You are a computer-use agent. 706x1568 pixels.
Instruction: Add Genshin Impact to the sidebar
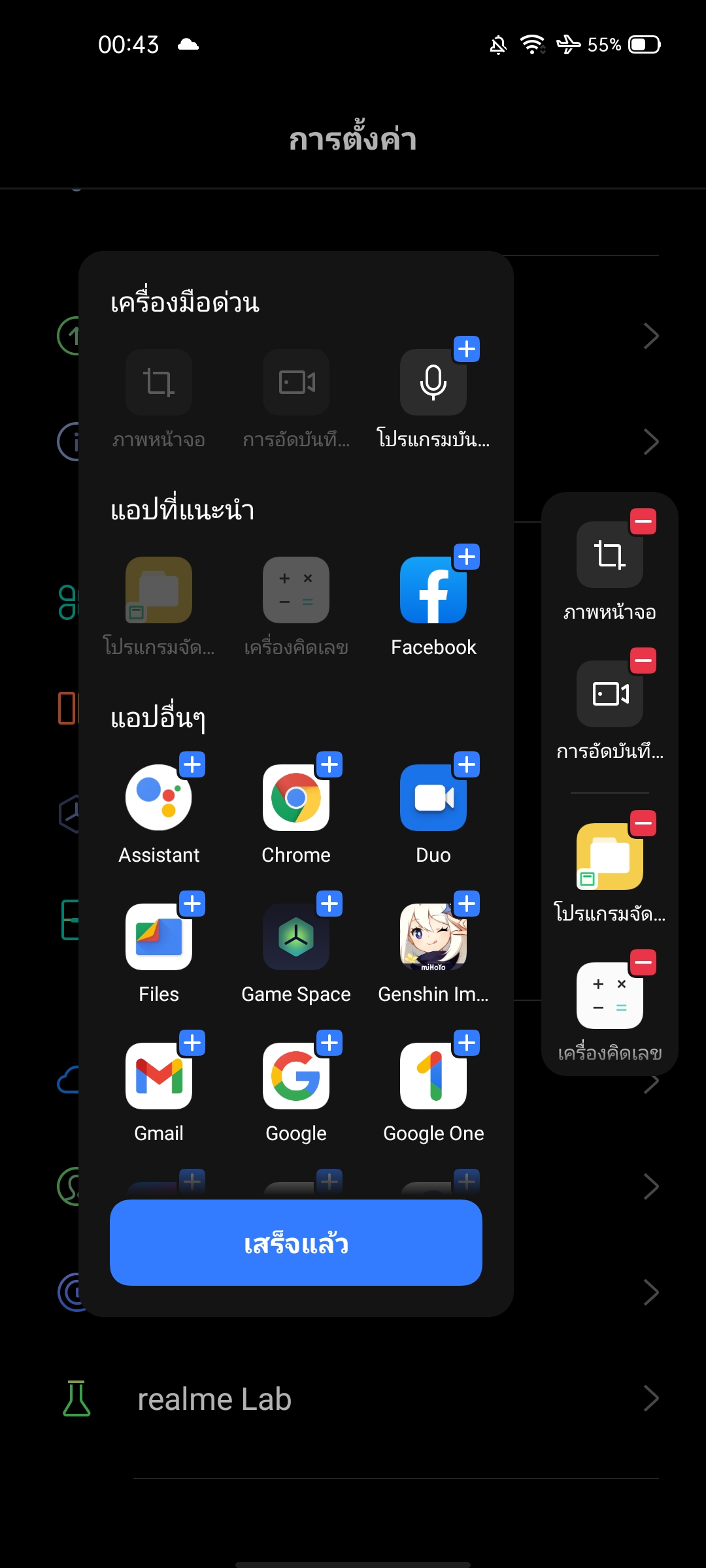[466, 904]
